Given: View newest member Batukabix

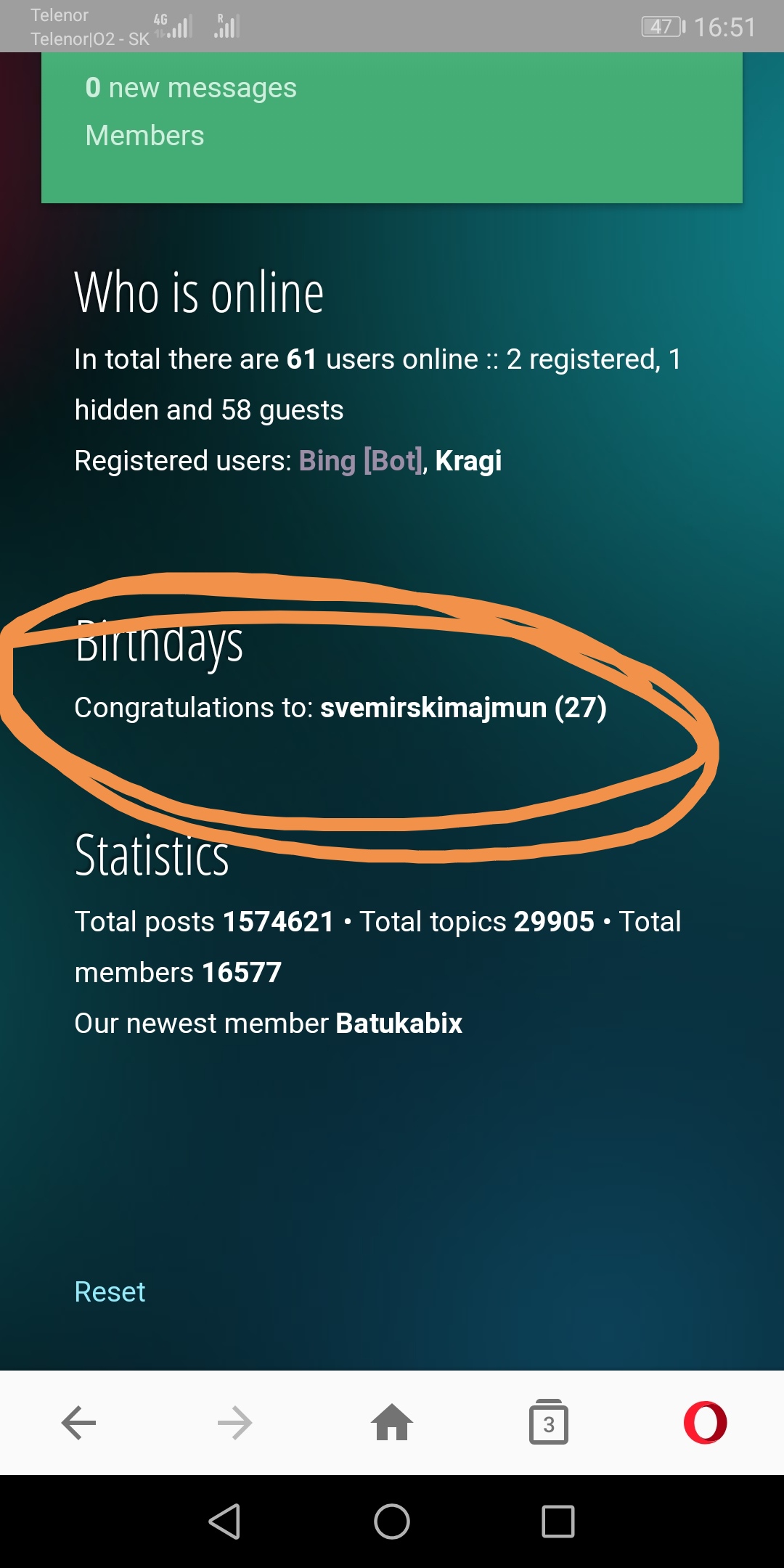Looking at the screenshot, I should pyautogui.click(x=399, y=1024).
